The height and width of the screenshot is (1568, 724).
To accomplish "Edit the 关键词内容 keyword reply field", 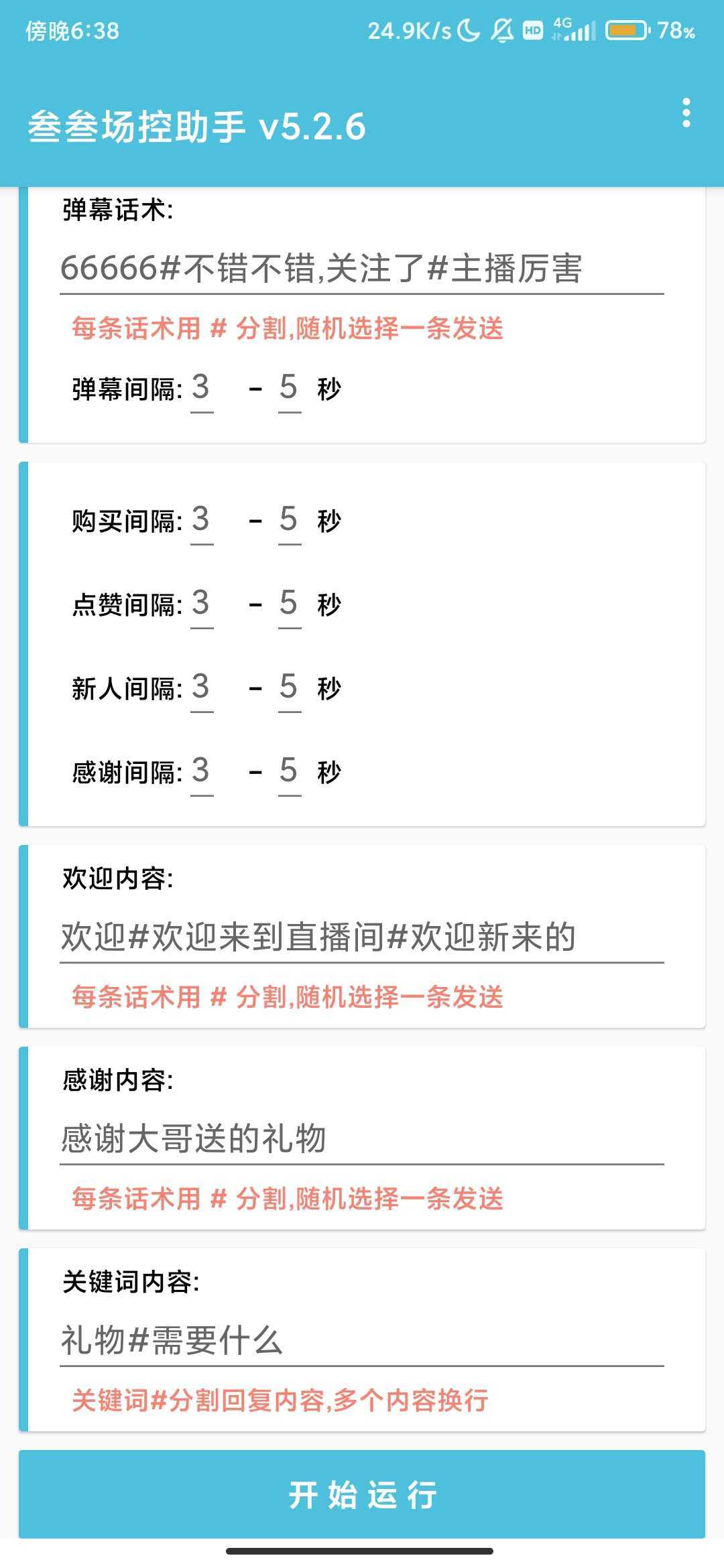I will [361, 1341].
